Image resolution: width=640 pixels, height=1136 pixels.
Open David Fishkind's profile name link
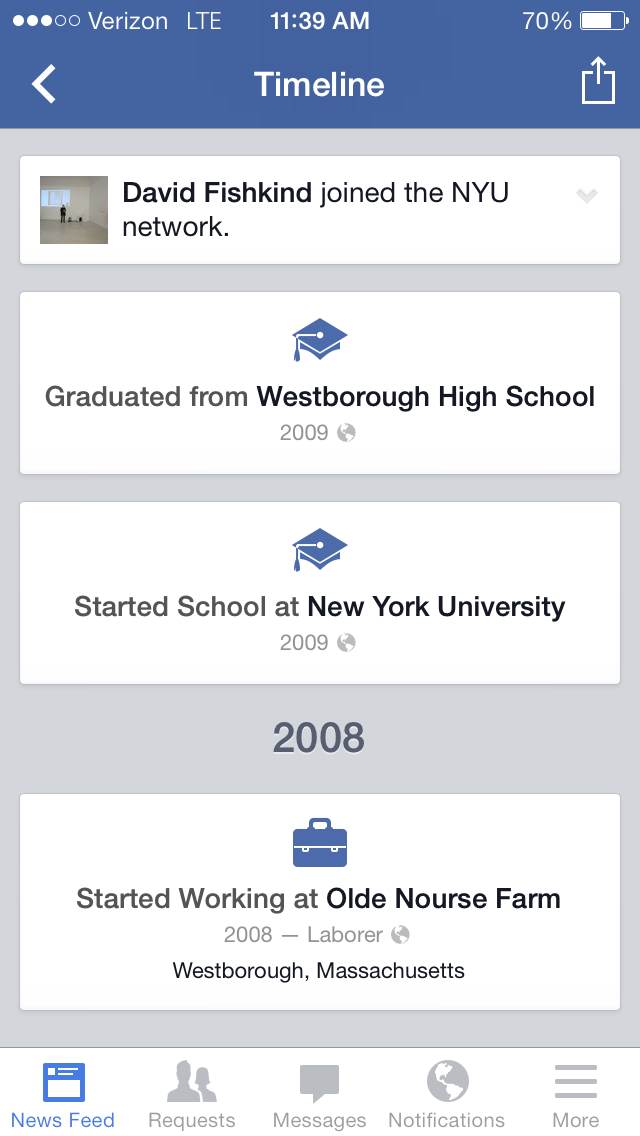point(217,193)
